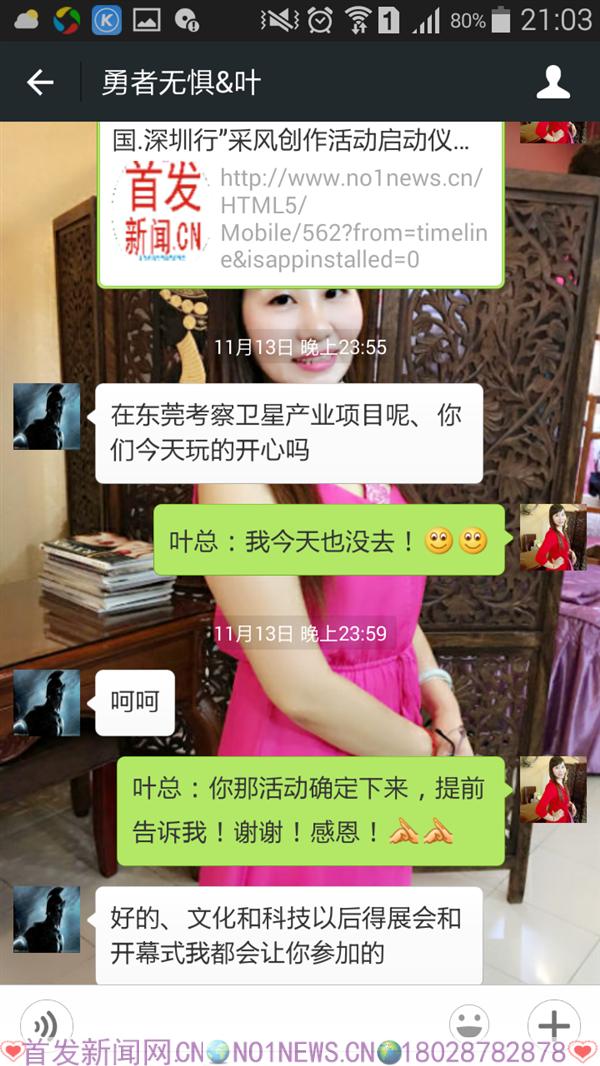
Task: Tap sender avatar beside the 呵呵 message
Action: point(46,703)
